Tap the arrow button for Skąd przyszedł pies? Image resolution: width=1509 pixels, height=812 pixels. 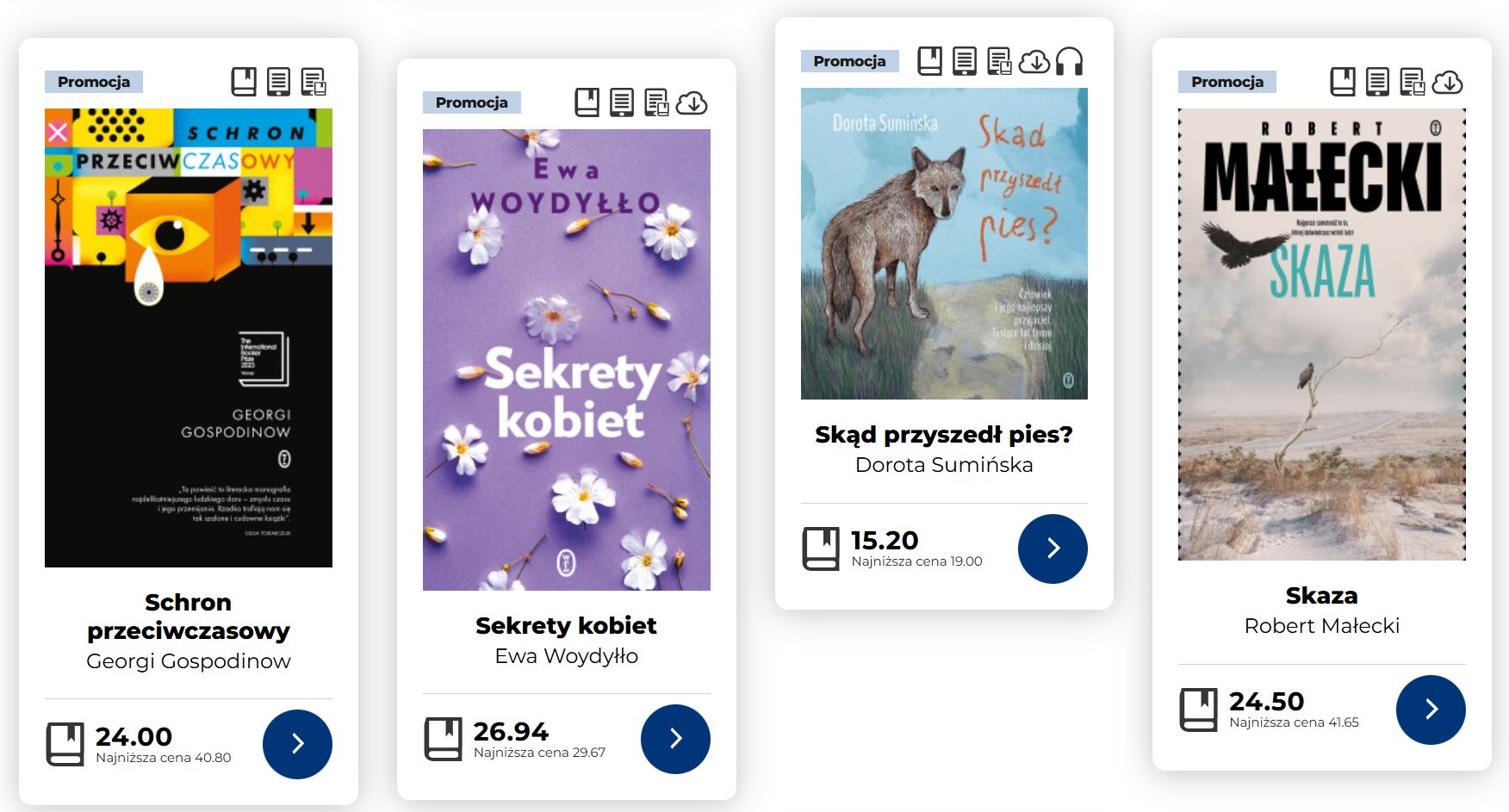tap(1053, 549)
